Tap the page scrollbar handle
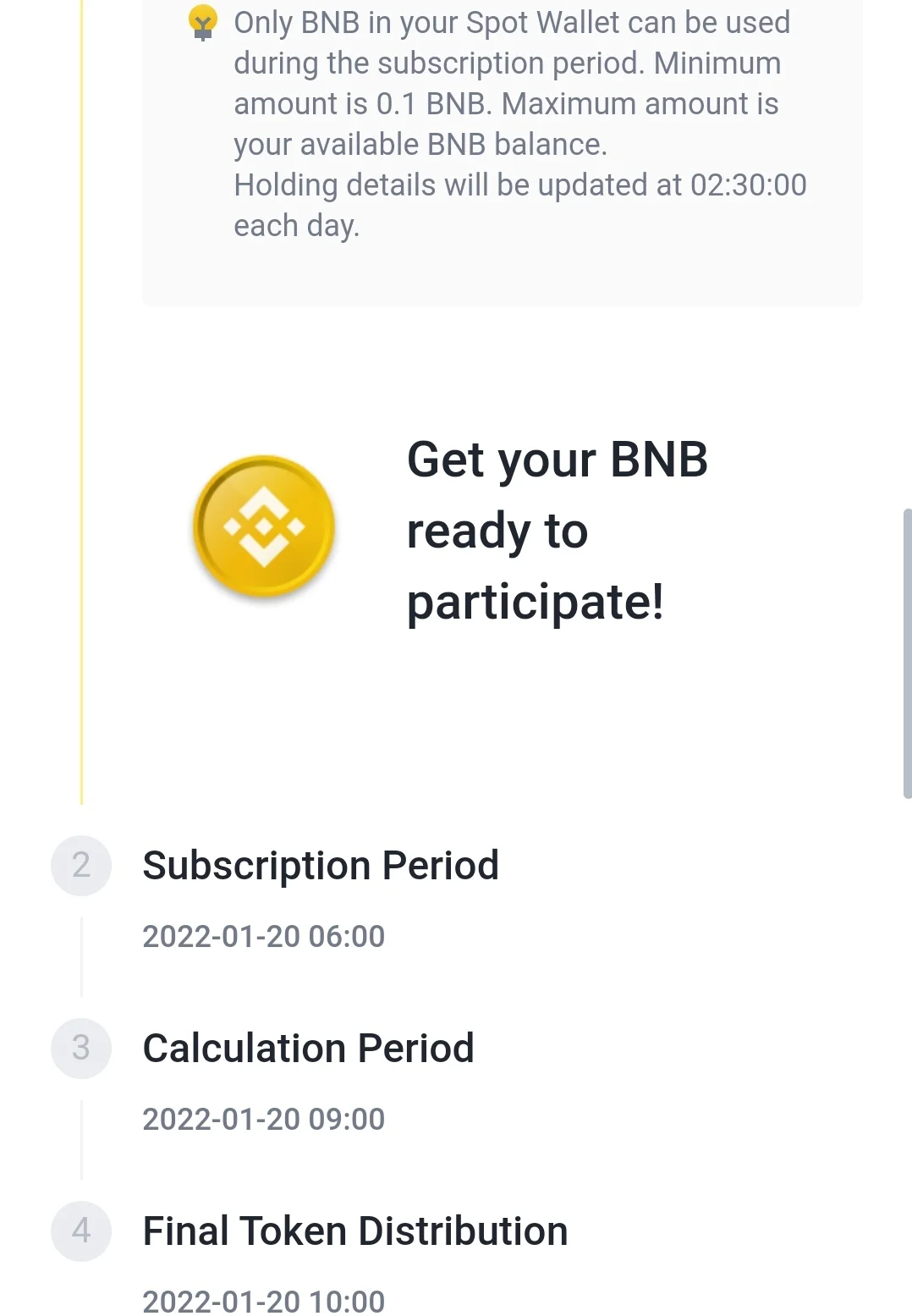The width and height of the screenshot is (912, 1316). pos(907,653)
